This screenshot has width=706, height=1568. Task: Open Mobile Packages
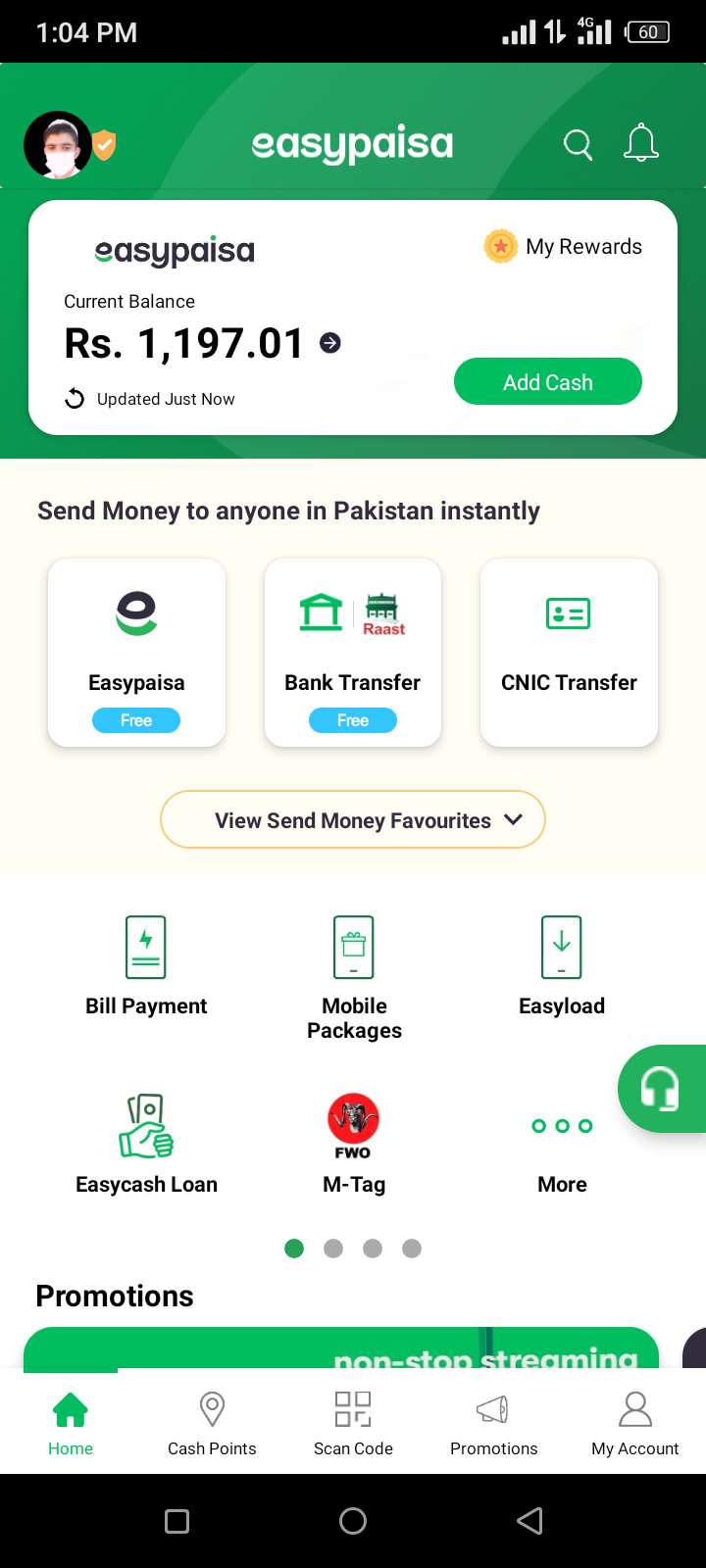coord(354,978)
